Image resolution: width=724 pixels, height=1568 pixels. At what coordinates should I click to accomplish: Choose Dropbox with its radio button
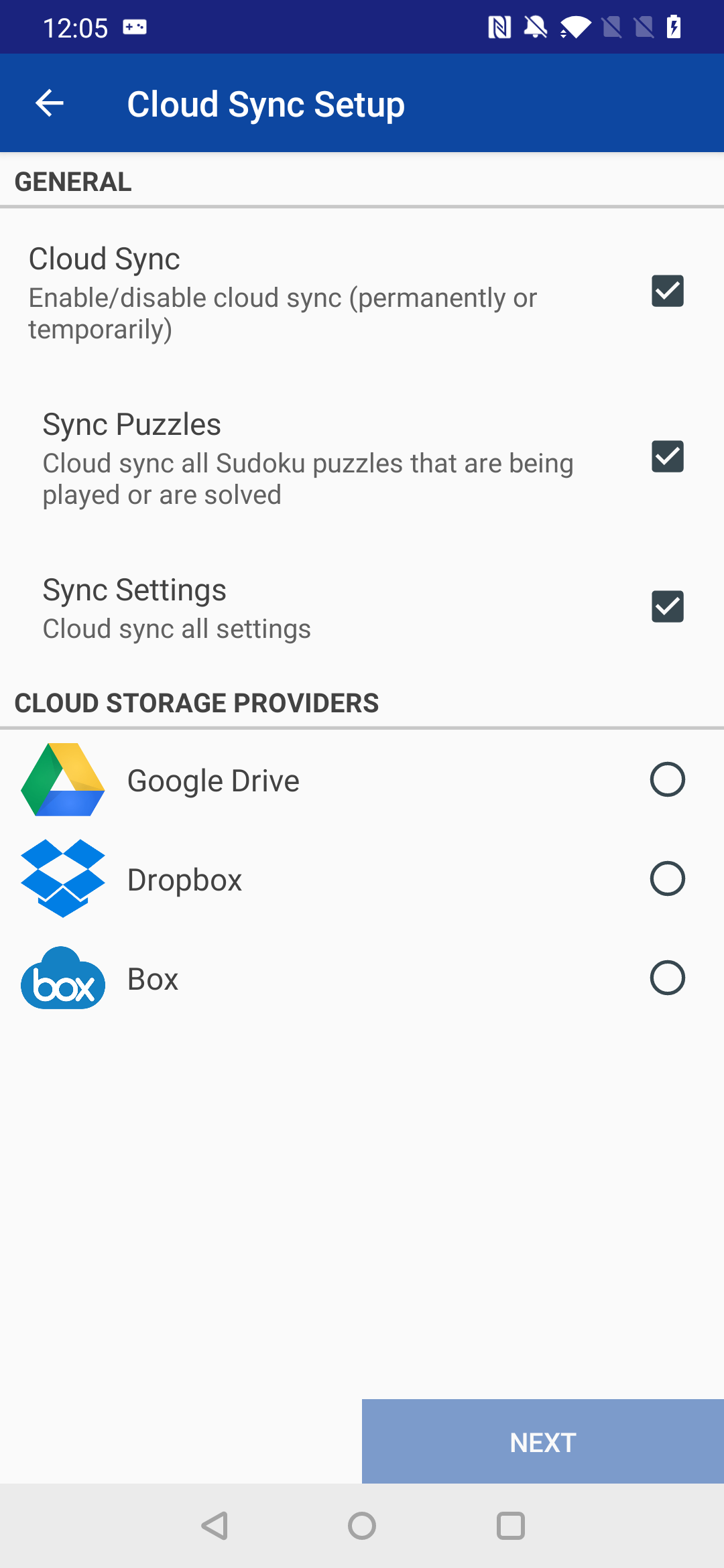[x=667, y=878]
